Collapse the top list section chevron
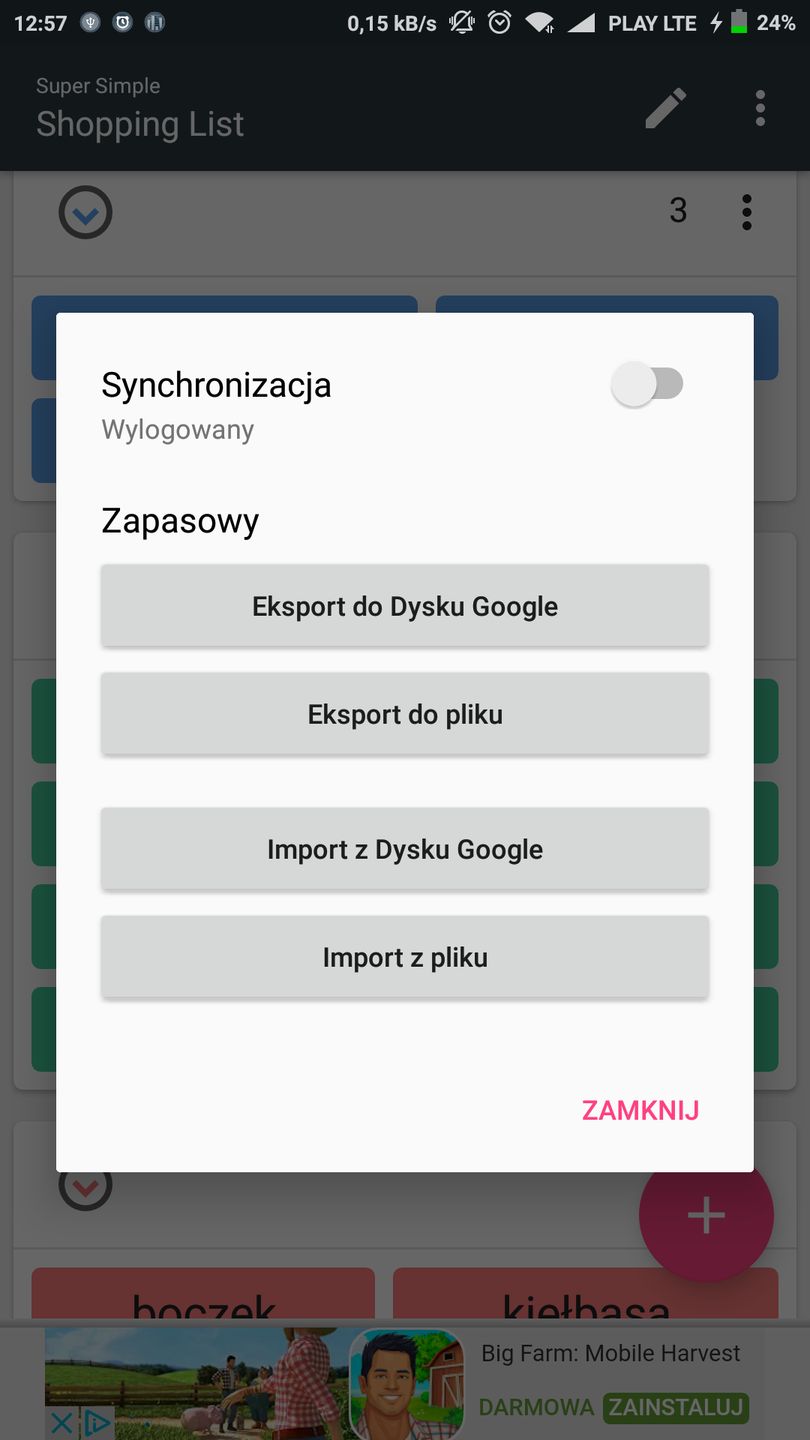 (x=85, y=211)
